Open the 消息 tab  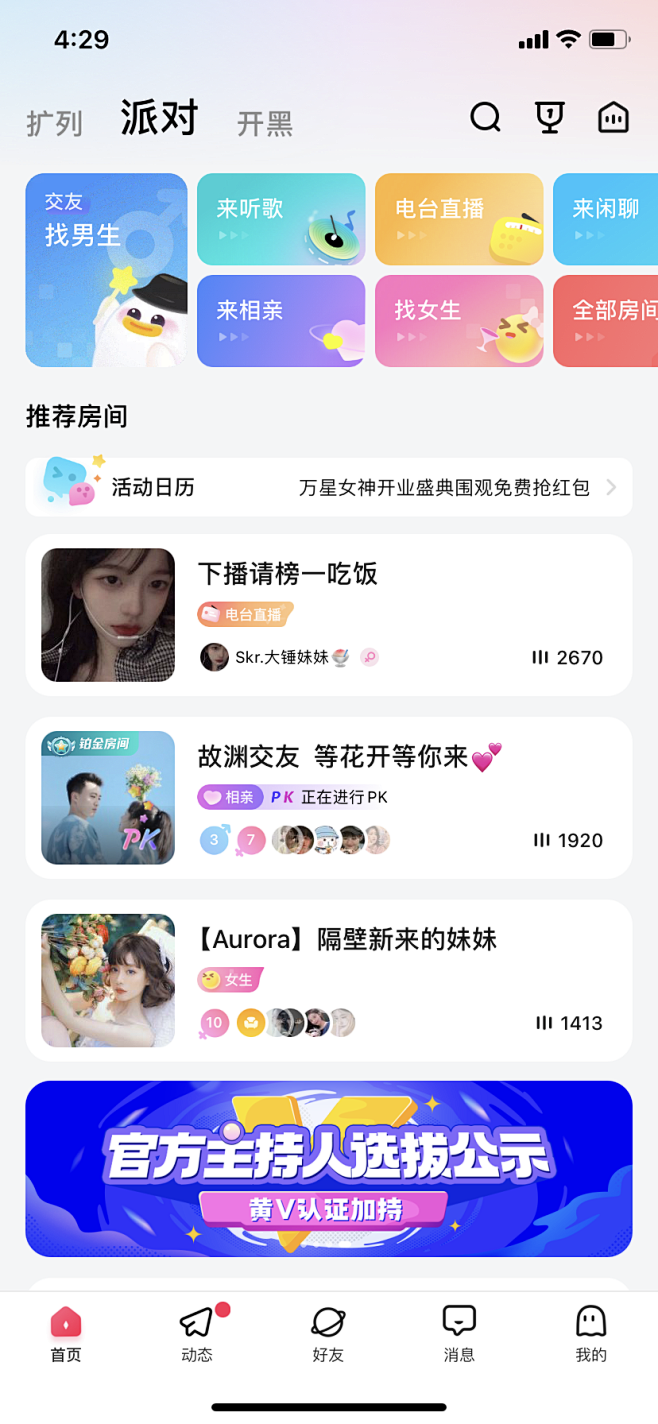(459, 1334)
